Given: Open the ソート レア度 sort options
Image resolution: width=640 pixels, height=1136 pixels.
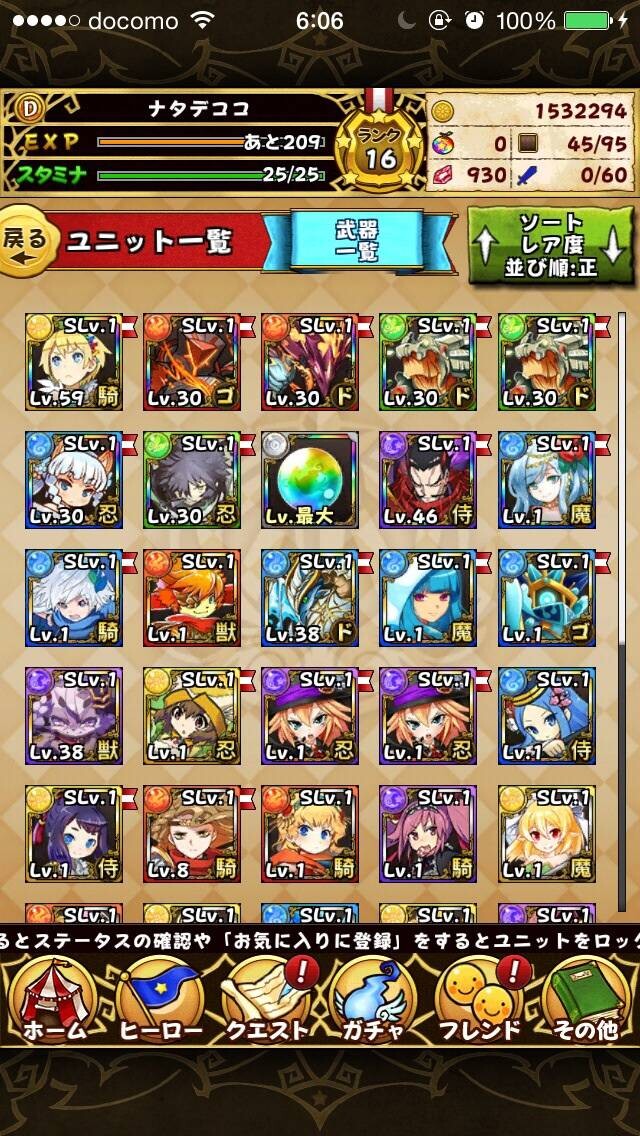Looking at the screenshot, I should click(x=550, y=244).
